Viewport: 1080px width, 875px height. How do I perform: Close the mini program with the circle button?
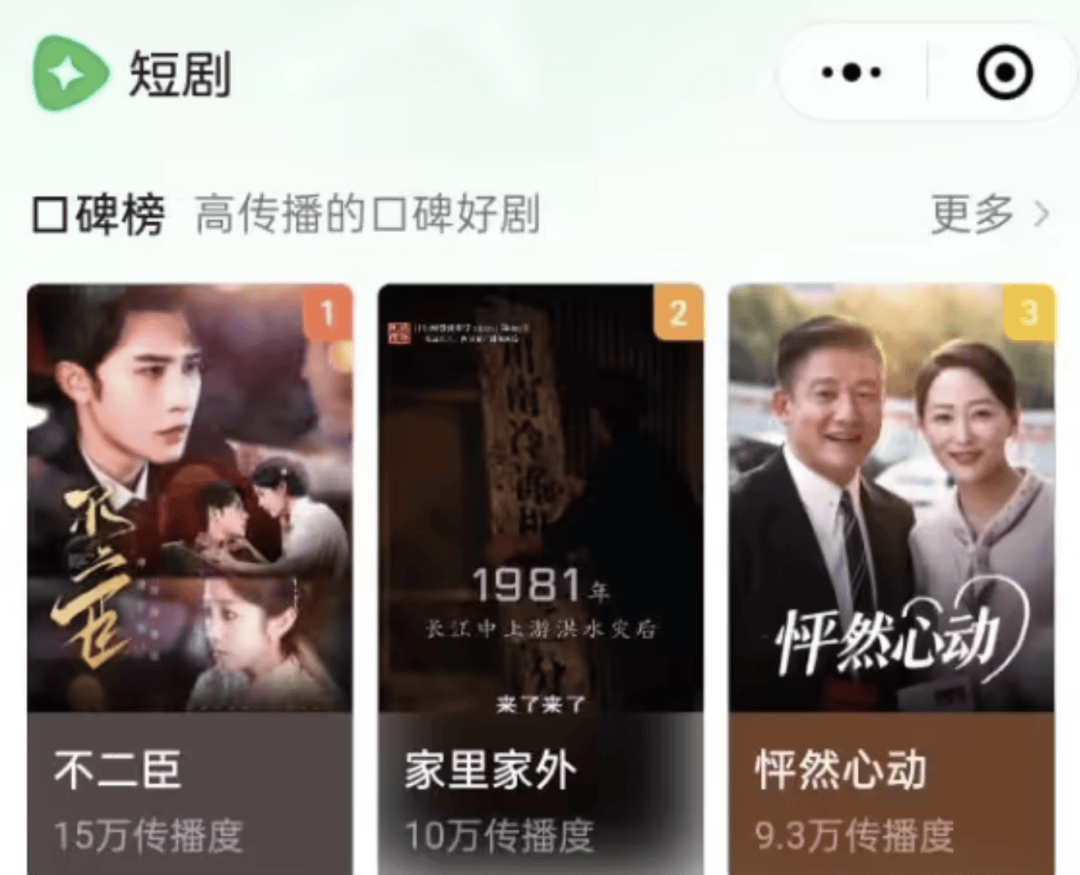[x=1004, y=73]
